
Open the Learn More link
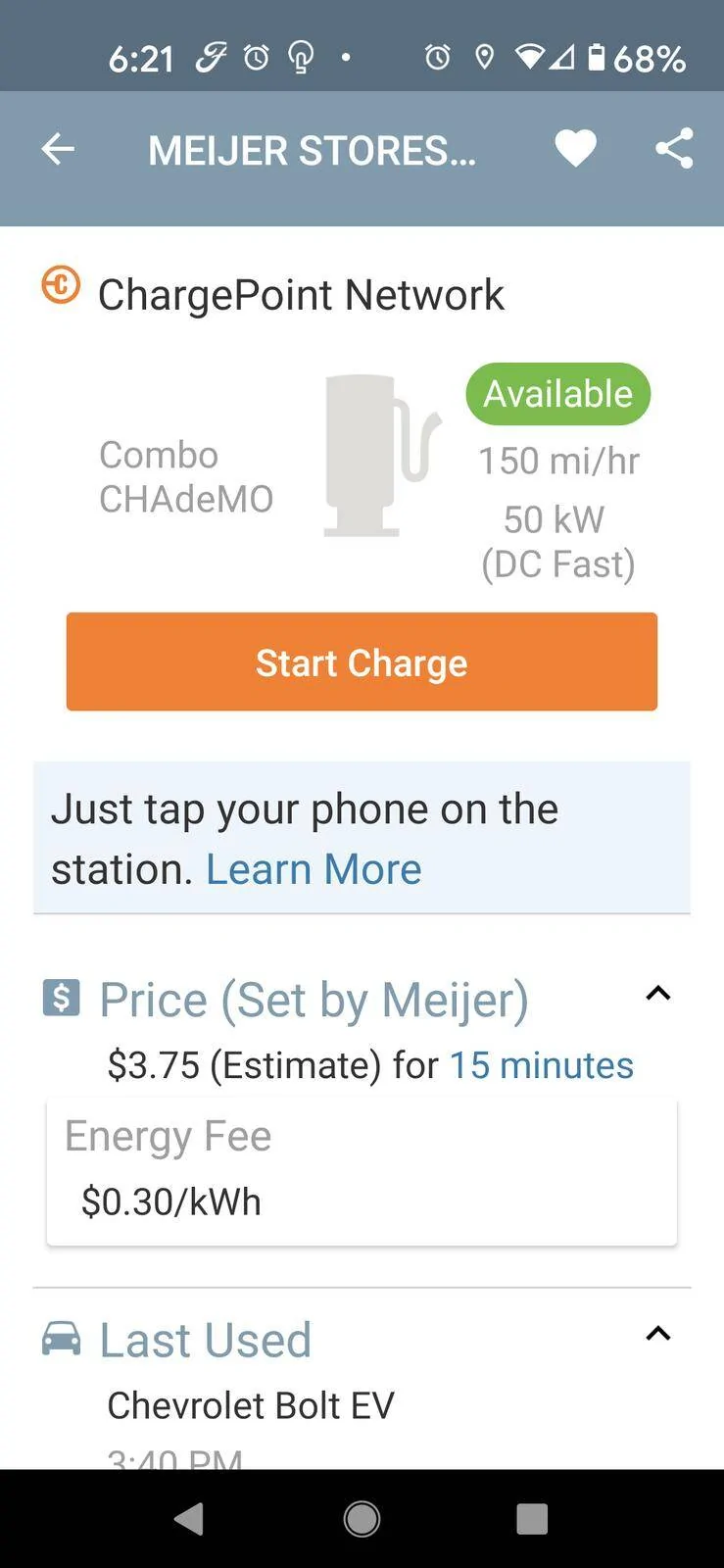(x=314, y=868)
